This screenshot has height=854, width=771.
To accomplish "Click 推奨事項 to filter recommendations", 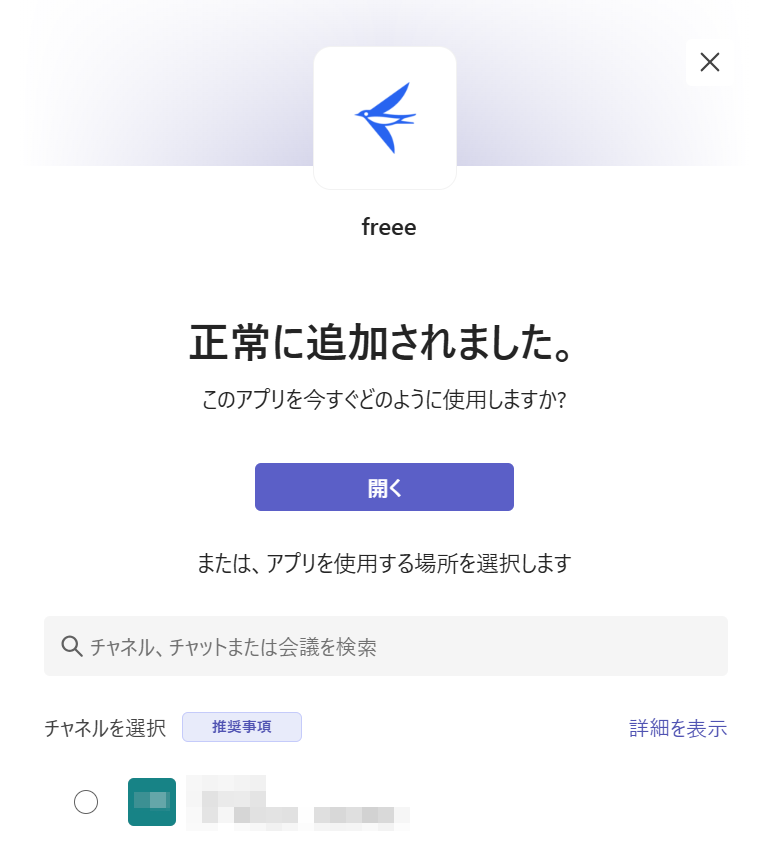I will 241,728.
